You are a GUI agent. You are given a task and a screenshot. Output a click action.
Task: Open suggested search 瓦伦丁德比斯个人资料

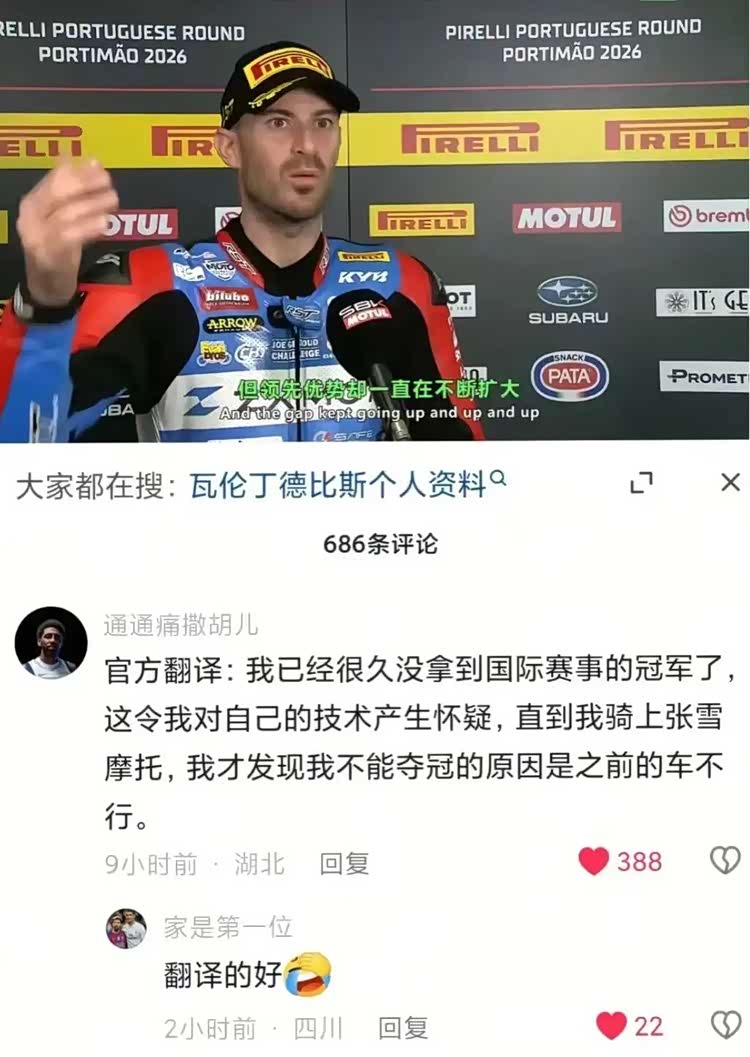tap(348, 485)
